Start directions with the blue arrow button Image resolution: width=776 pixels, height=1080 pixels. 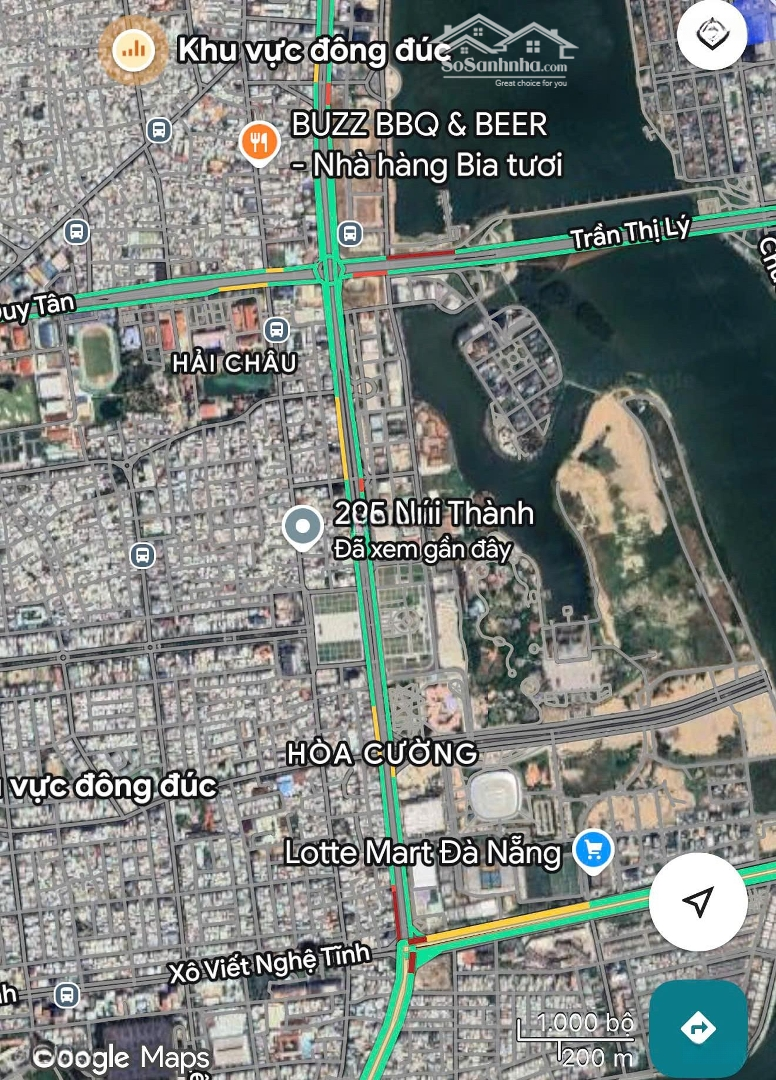tap(698, 1028)
